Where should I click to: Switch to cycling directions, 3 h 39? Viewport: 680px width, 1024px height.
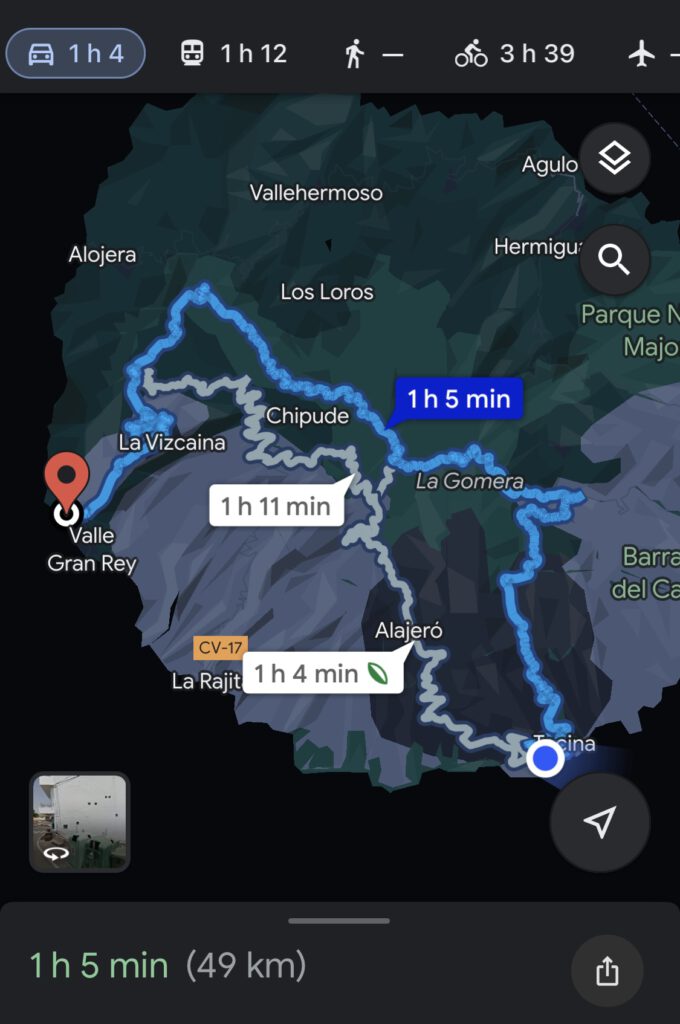[x=515, y=53]
